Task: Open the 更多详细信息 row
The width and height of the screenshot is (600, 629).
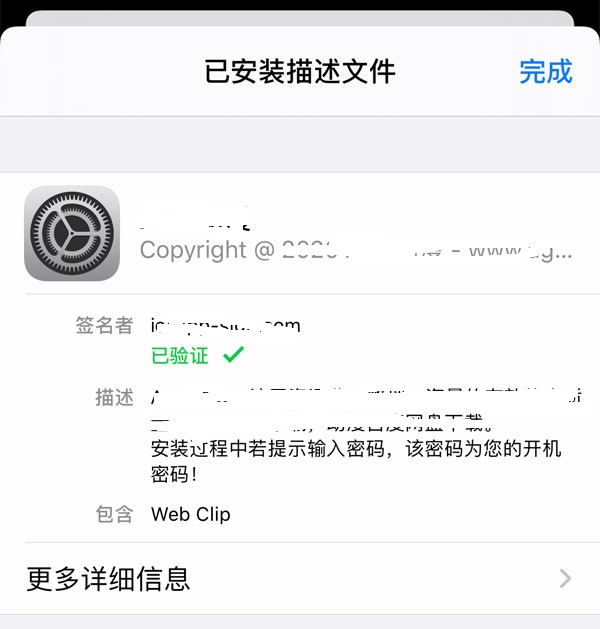Action: (x=300, y=578)
